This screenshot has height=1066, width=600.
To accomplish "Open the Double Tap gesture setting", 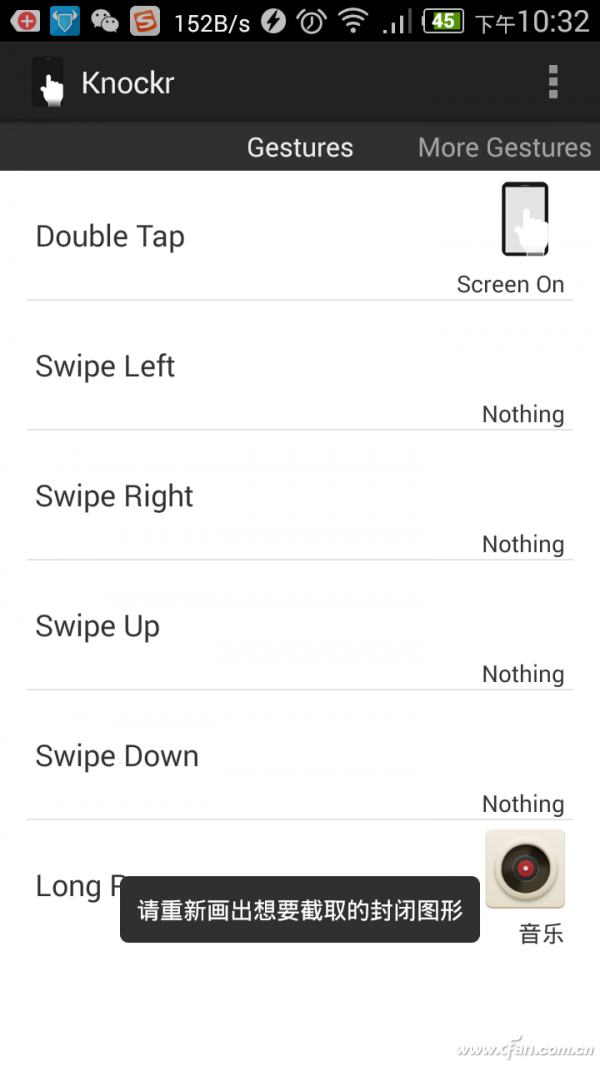I will click(300, 237).
